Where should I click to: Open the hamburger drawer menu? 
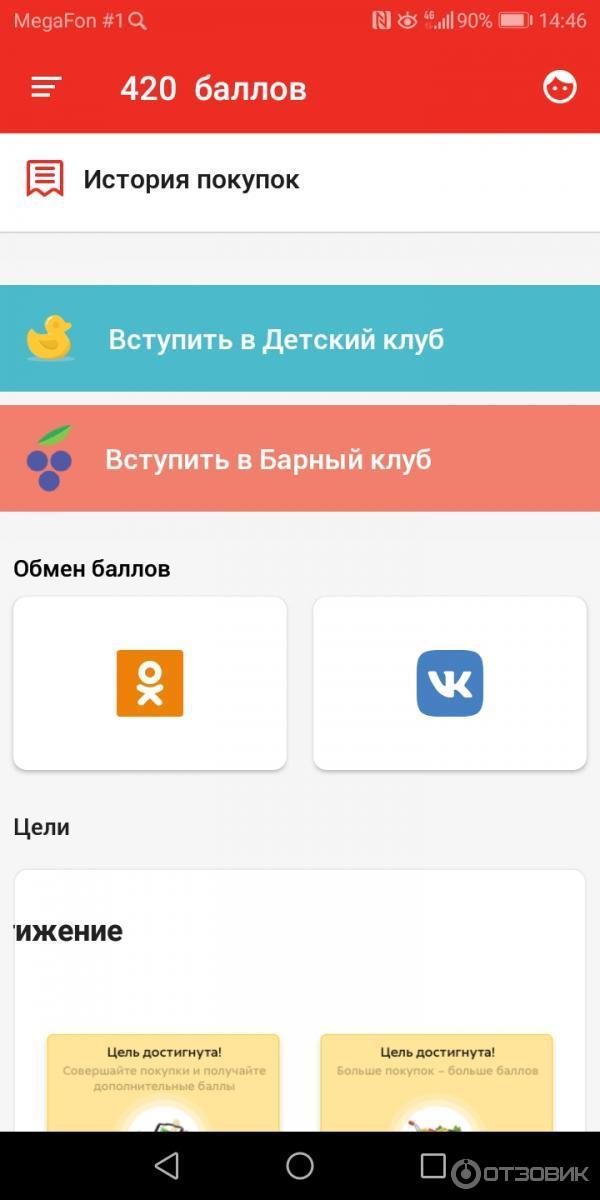pos(46,88)
